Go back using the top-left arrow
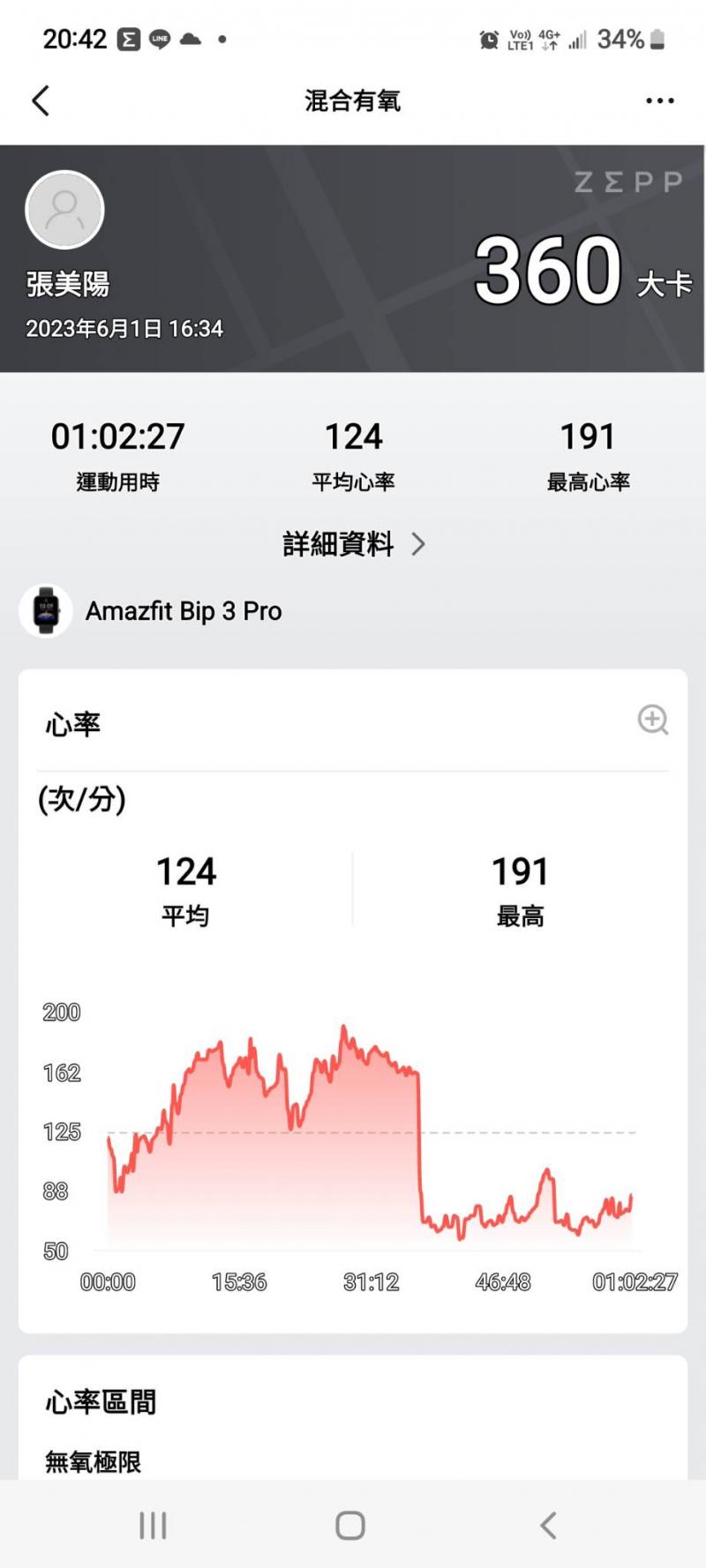This screenshot has width=706, height=1568. (41, 101)
